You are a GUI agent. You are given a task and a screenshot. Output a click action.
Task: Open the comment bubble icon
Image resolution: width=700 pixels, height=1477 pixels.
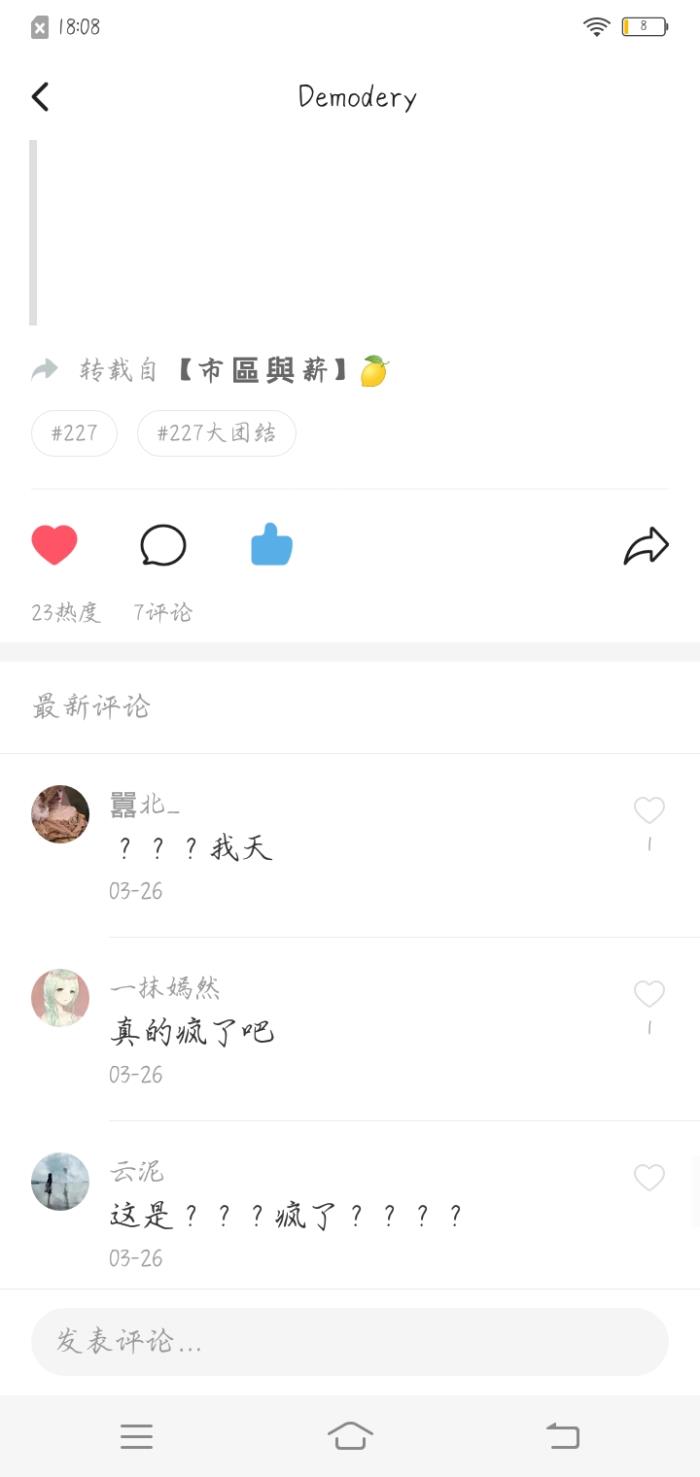click(163, 546)
